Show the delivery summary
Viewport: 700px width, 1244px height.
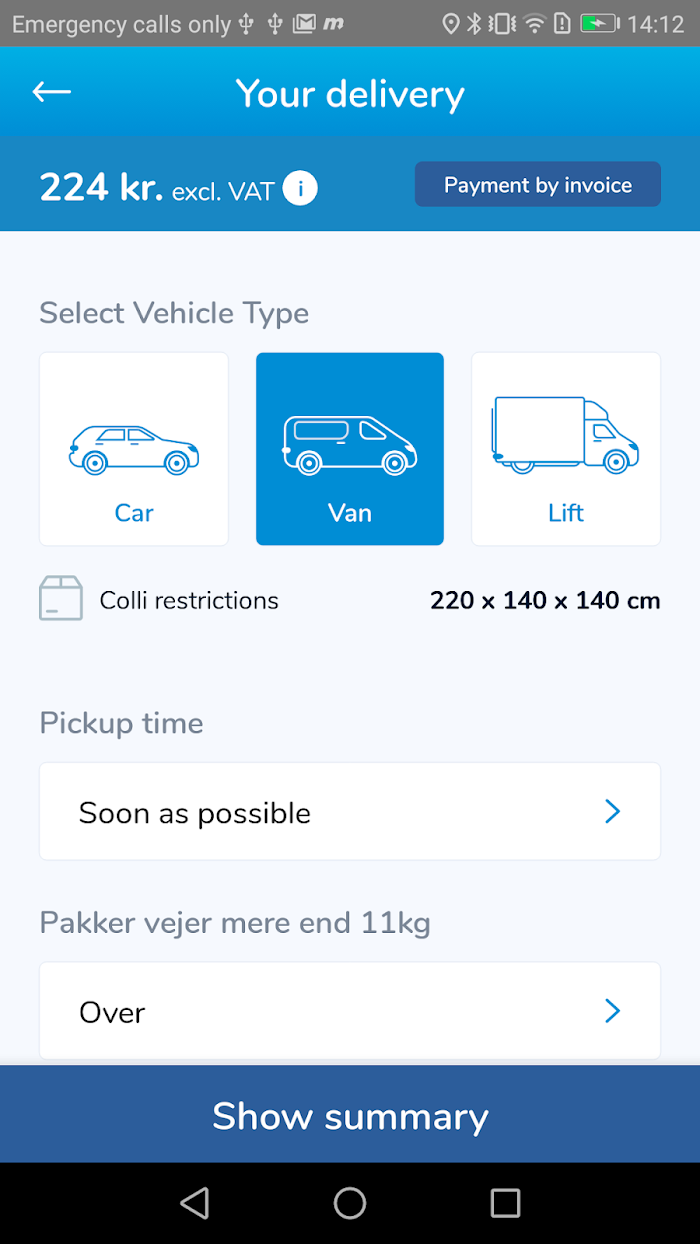tap(350, 1115)
